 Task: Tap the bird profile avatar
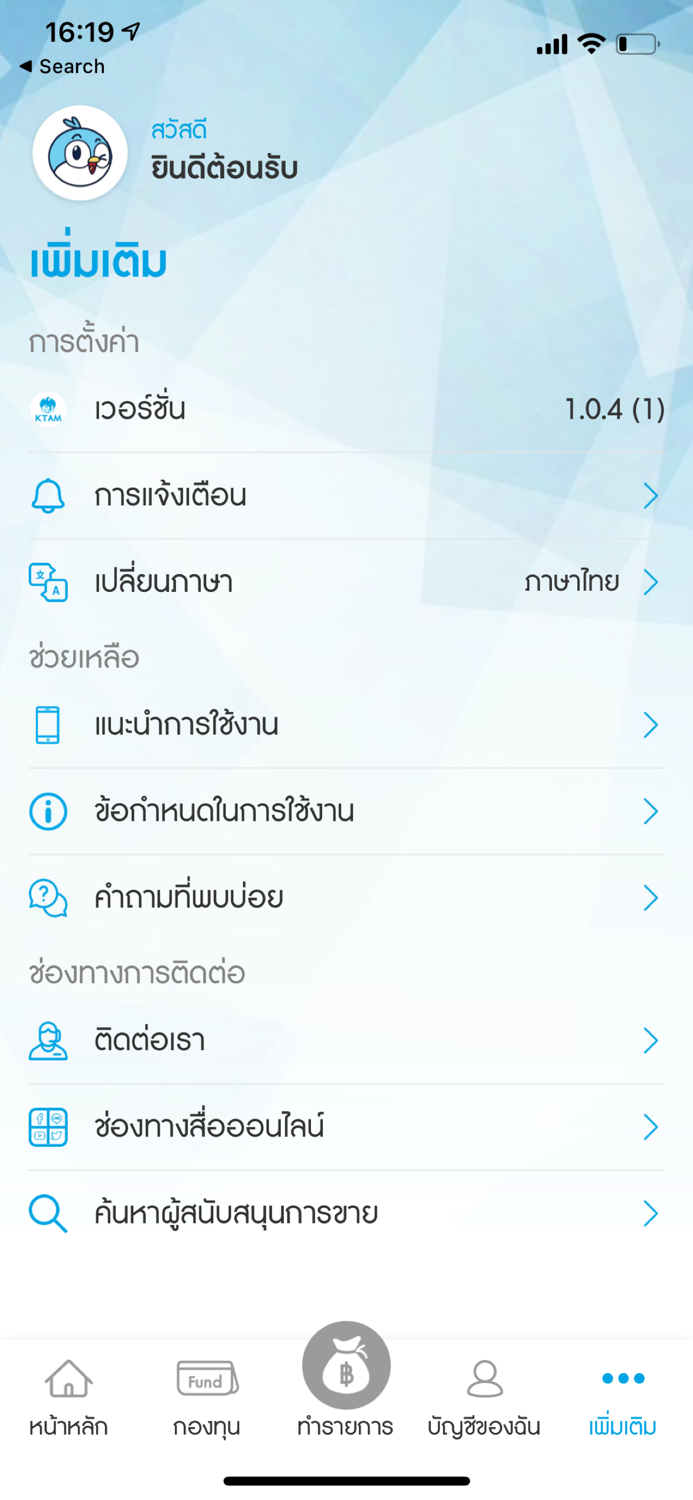tap(80, 153)
